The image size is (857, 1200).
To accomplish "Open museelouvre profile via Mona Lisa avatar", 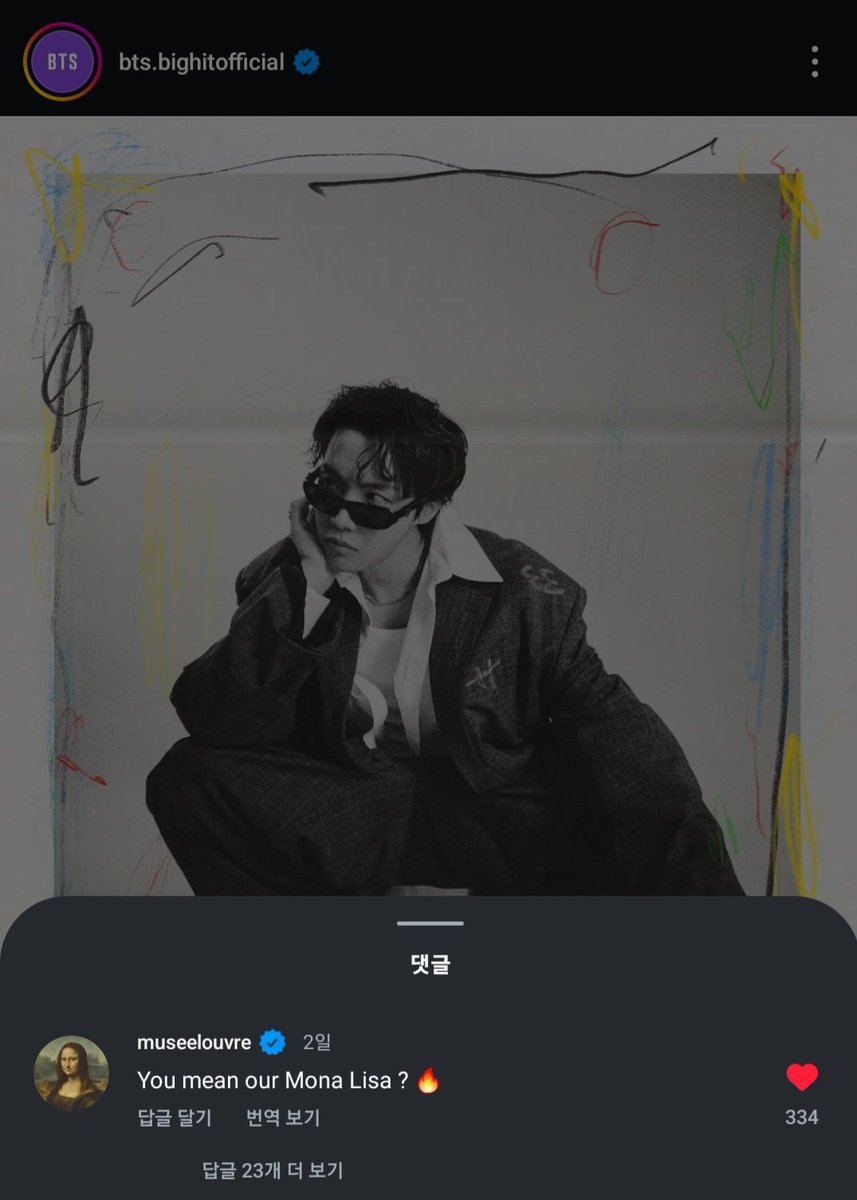I will click(71, 1073).
